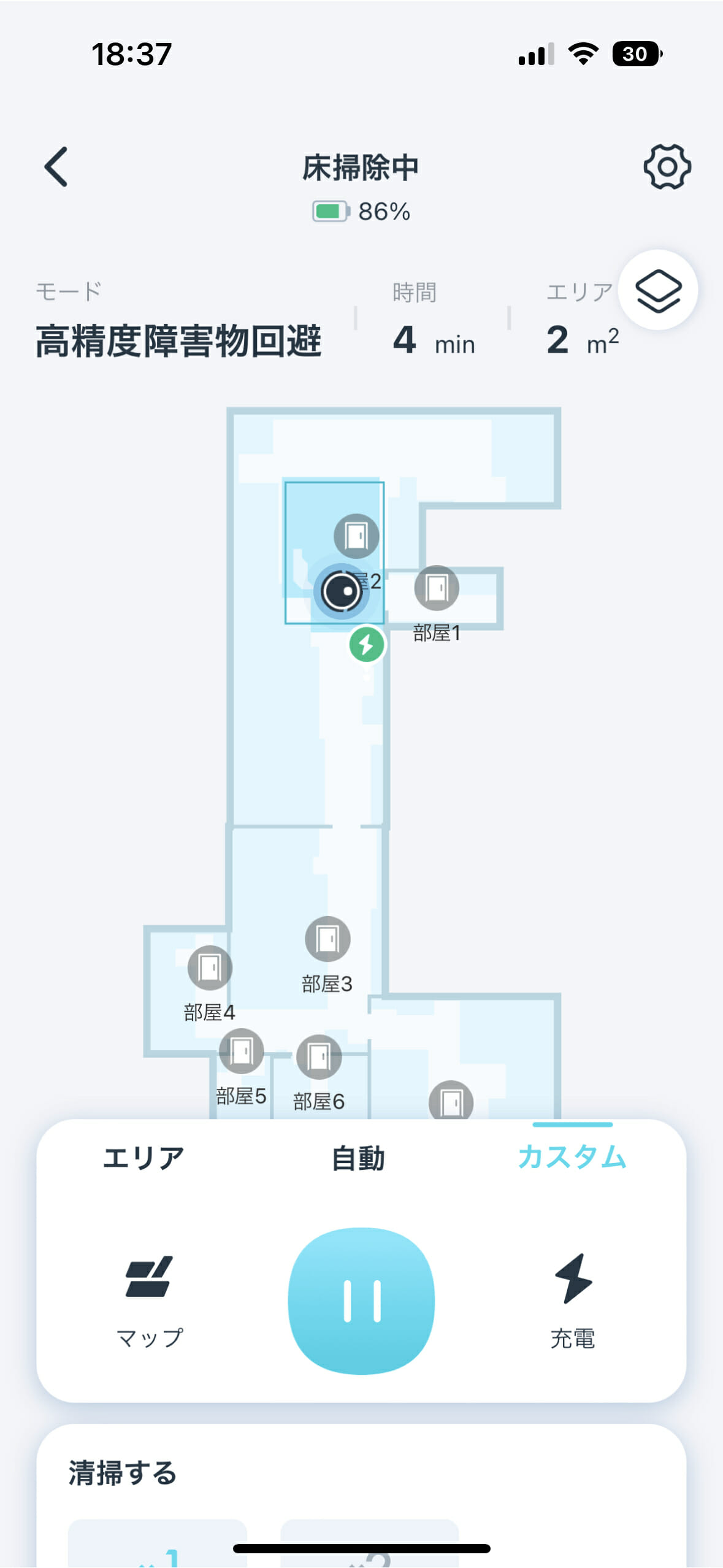
Task: Switch to the 自動 tab
Action: click(359, 1158)
